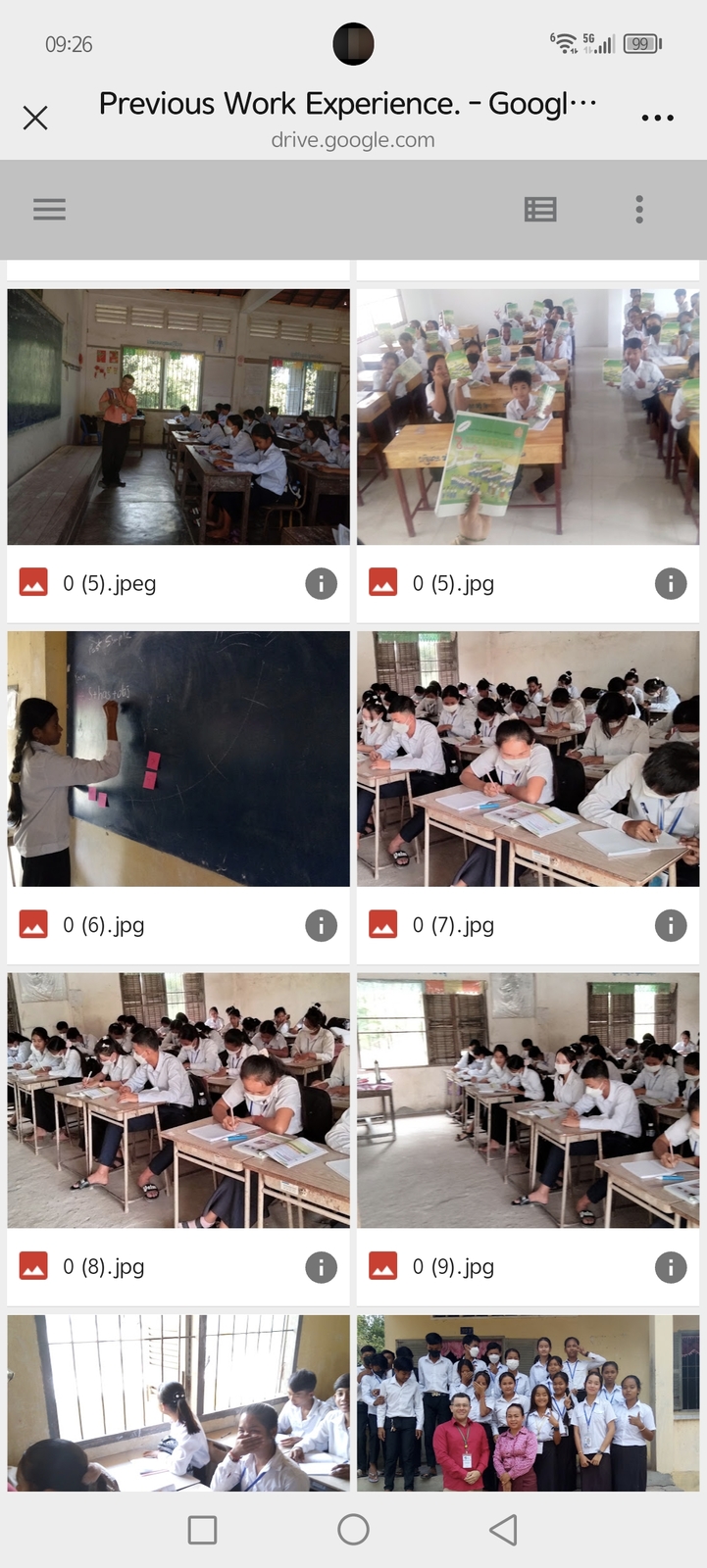Open the file 0 (9).jpg
The image size is (707, 1568).
coord(528,1100)
